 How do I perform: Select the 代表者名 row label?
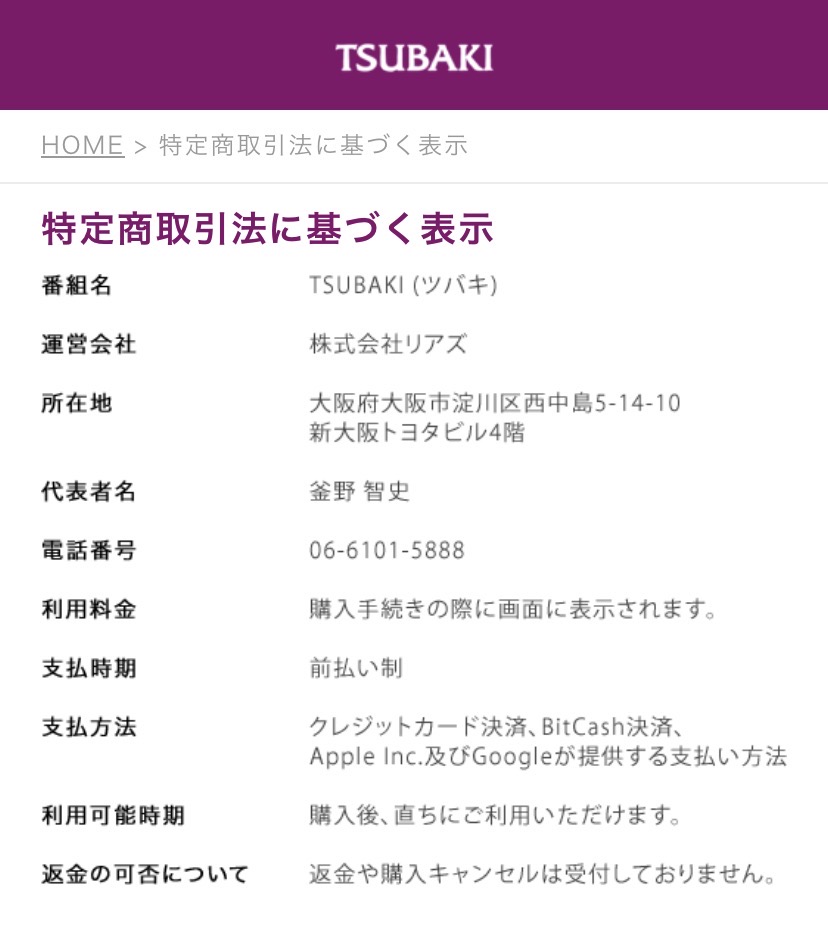86,492
